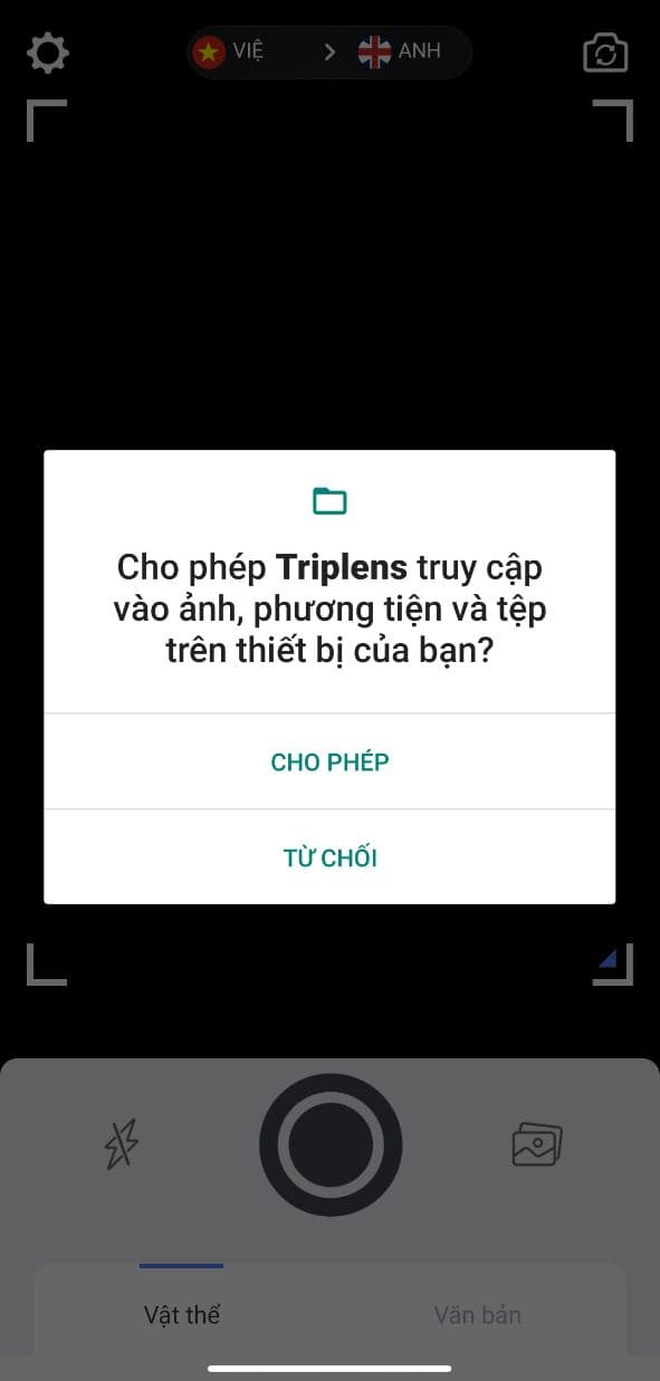Open the settings gear icon

coord(47,52)
